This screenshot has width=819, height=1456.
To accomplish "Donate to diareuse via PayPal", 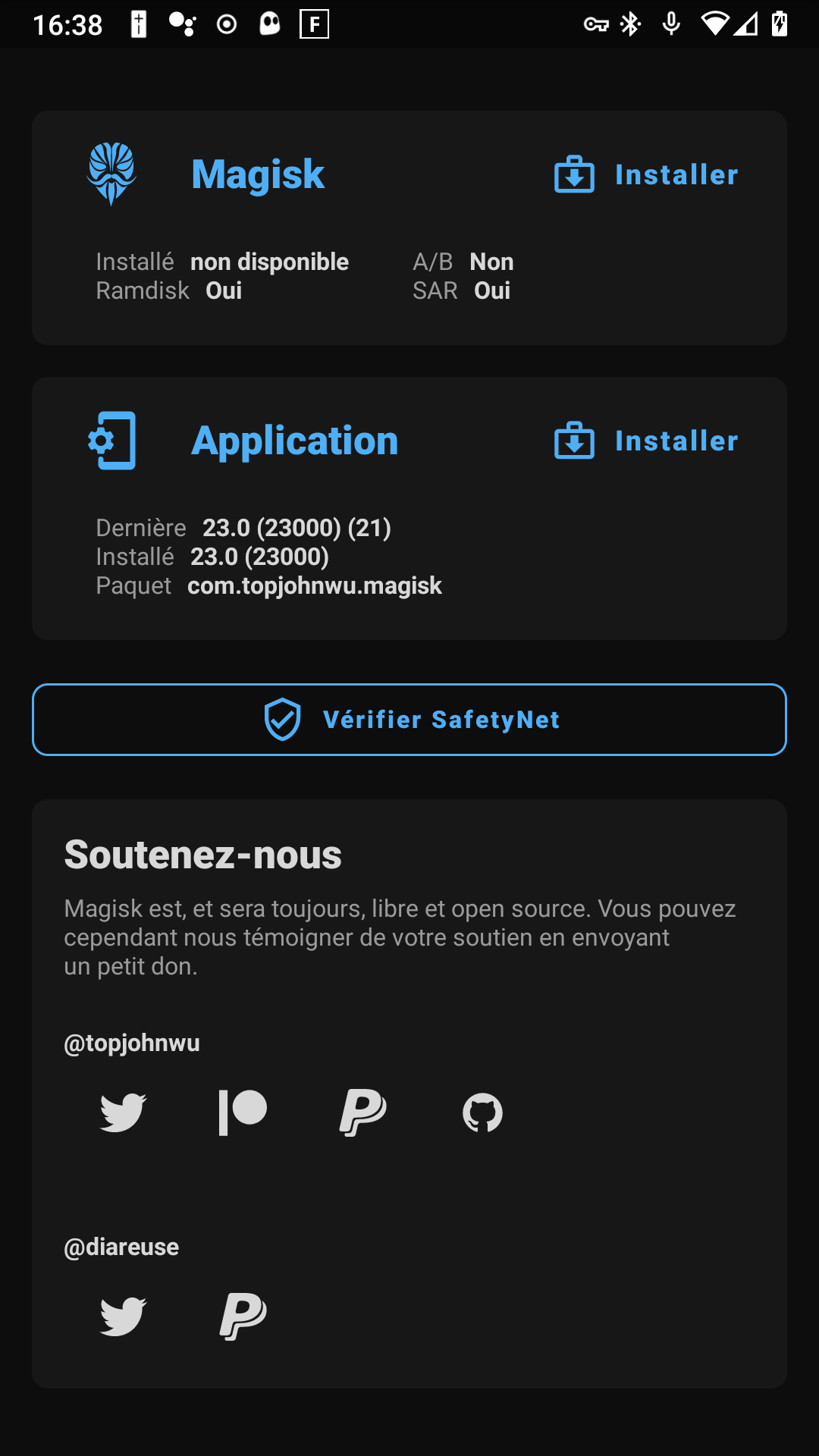I will click(243, 1316).
